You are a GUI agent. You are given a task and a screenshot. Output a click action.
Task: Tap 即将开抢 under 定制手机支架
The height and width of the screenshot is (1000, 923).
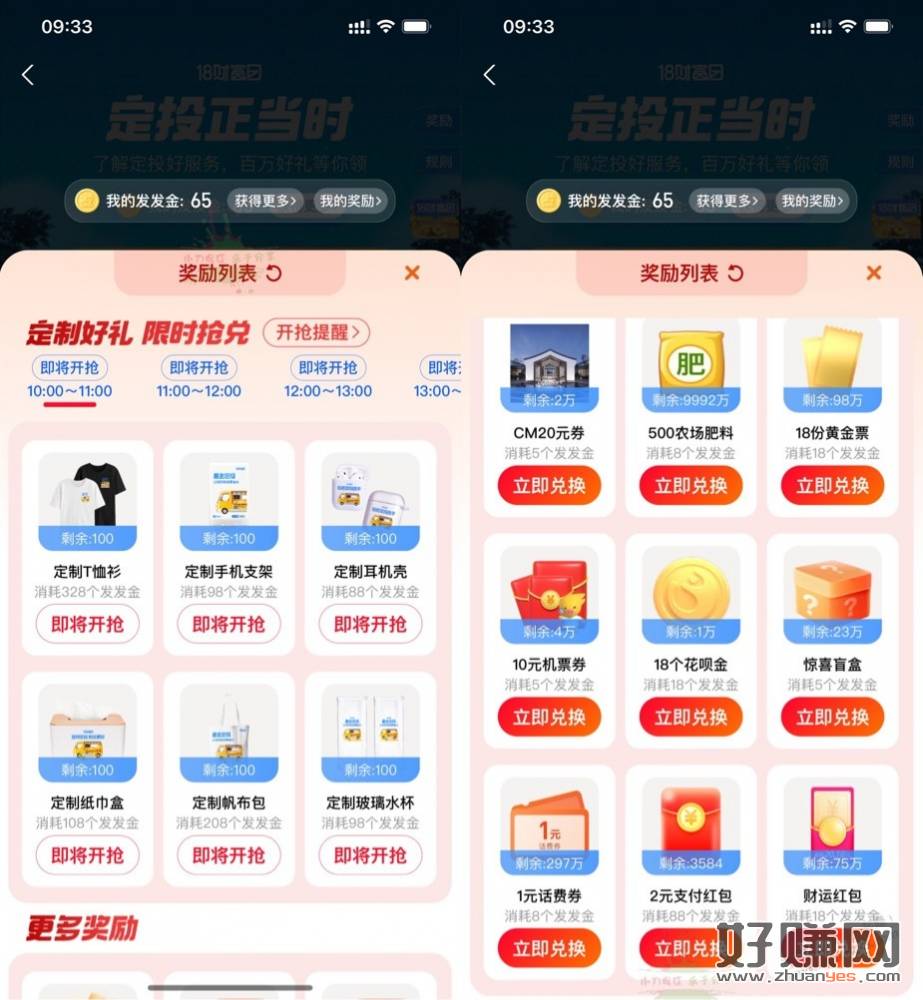tap(229, 624)
